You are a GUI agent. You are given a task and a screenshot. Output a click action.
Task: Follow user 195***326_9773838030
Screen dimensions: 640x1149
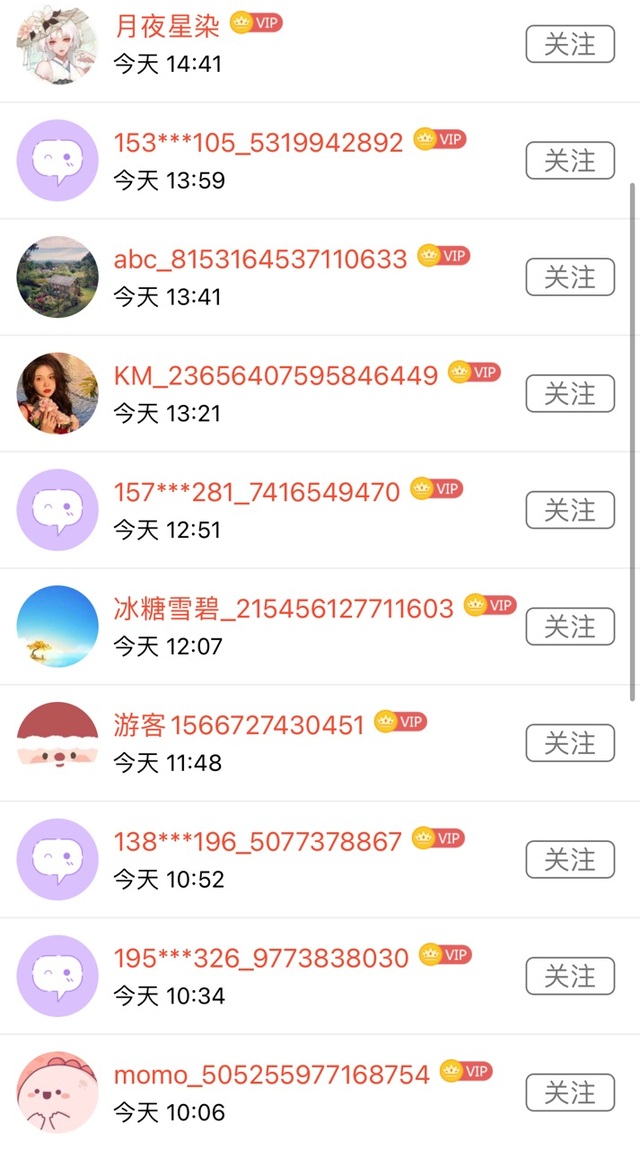pos(570,976)
